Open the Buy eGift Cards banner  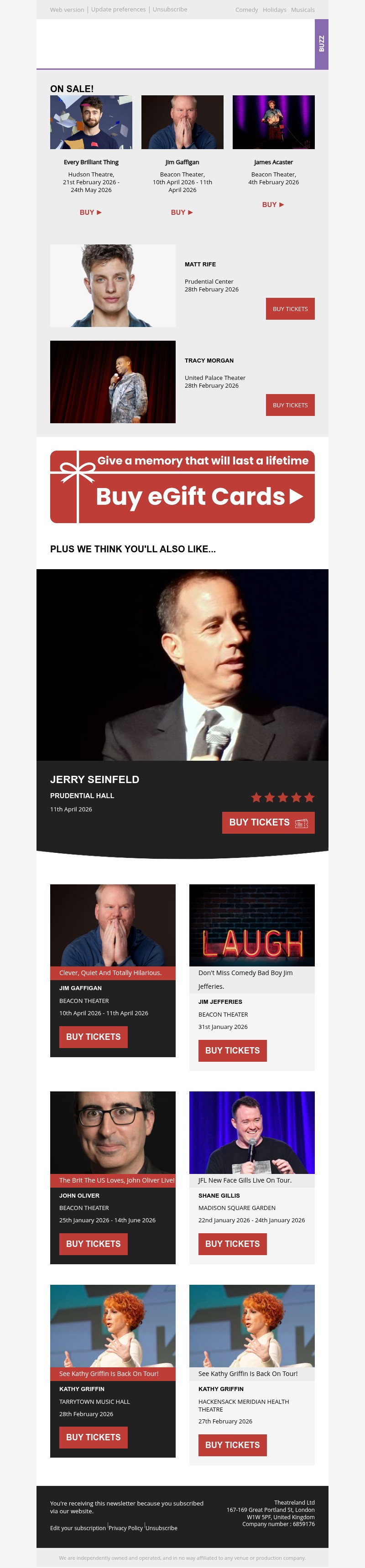point(182,487)
